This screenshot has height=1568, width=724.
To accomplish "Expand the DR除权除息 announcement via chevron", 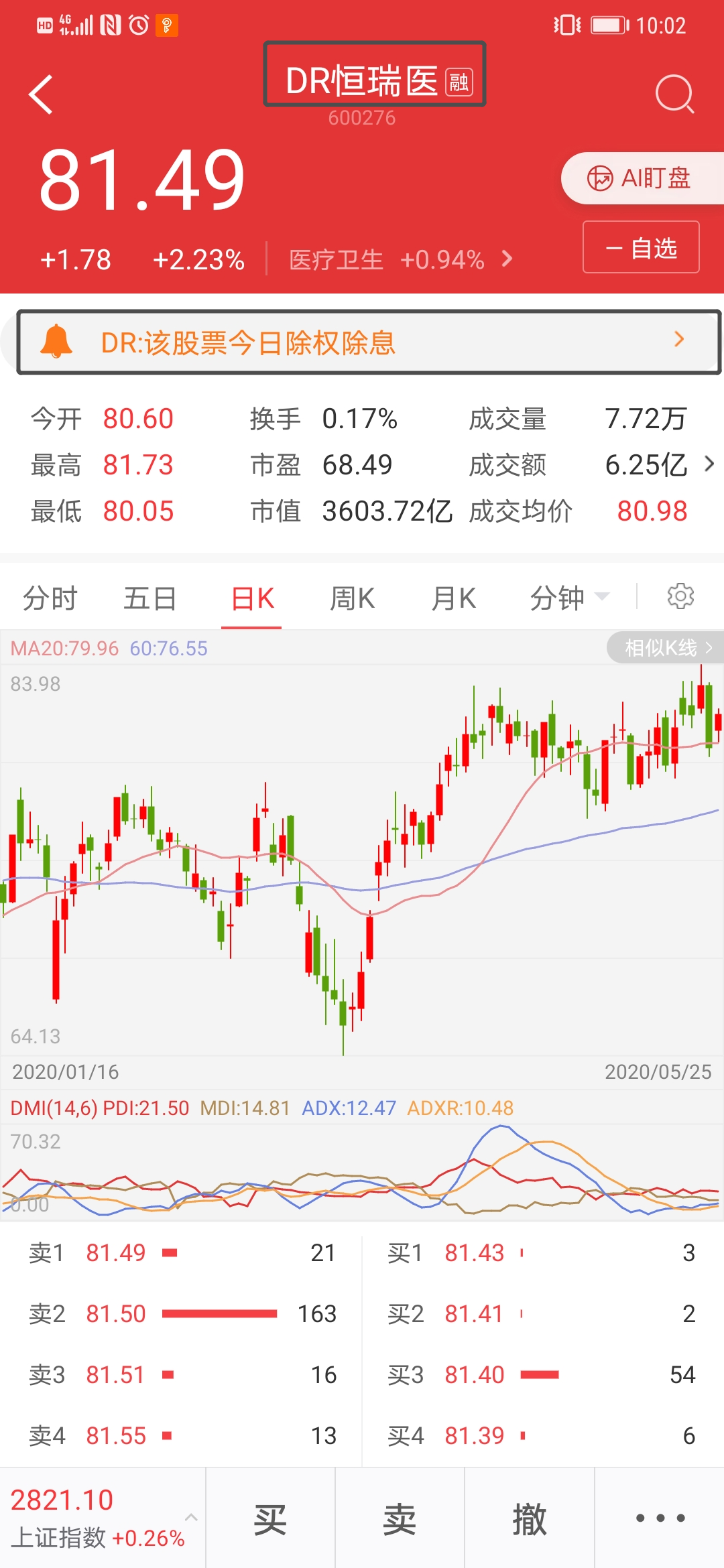I will tap(679, 342).
